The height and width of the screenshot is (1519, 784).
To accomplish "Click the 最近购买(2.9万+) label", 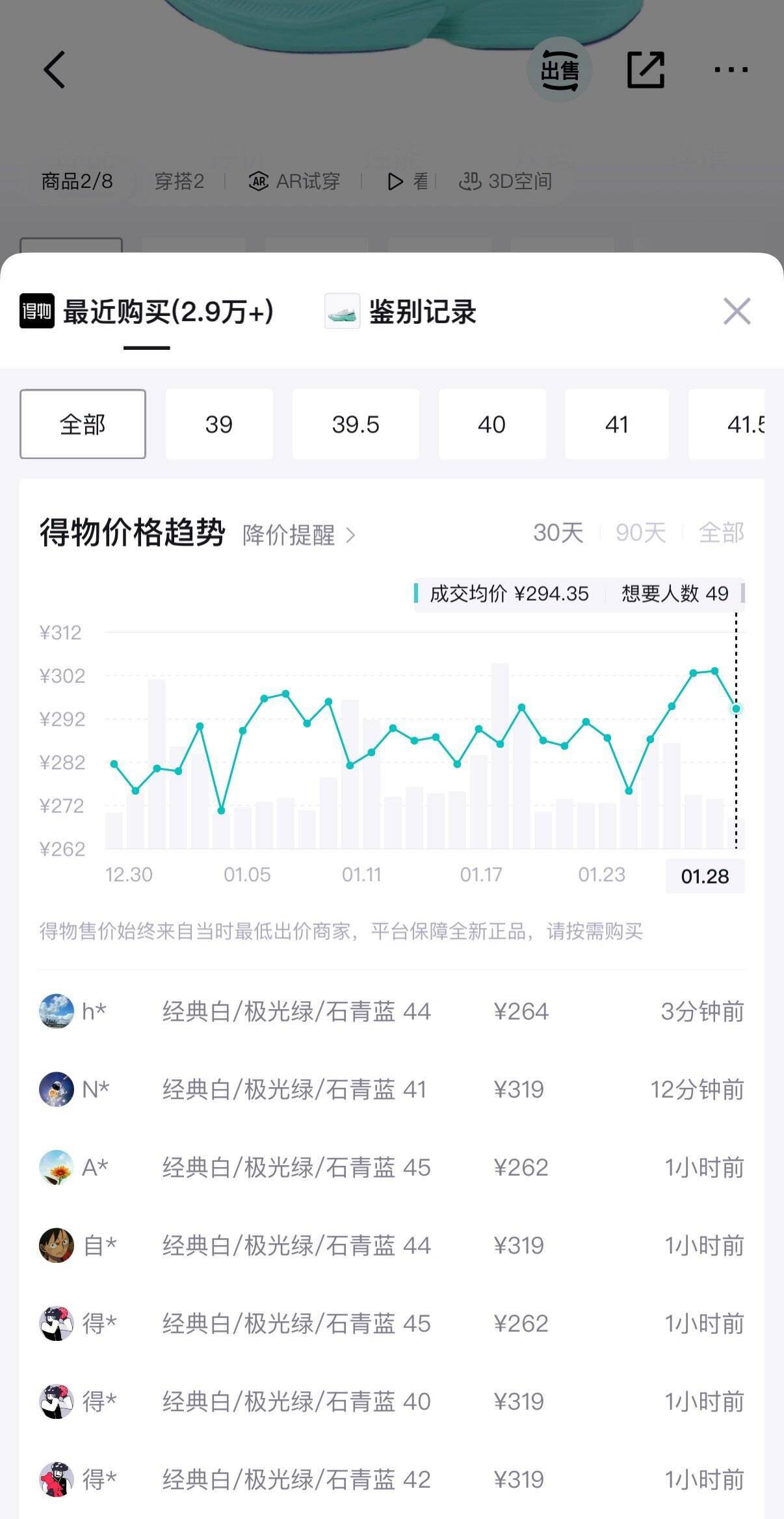I will tap(170, 312).
